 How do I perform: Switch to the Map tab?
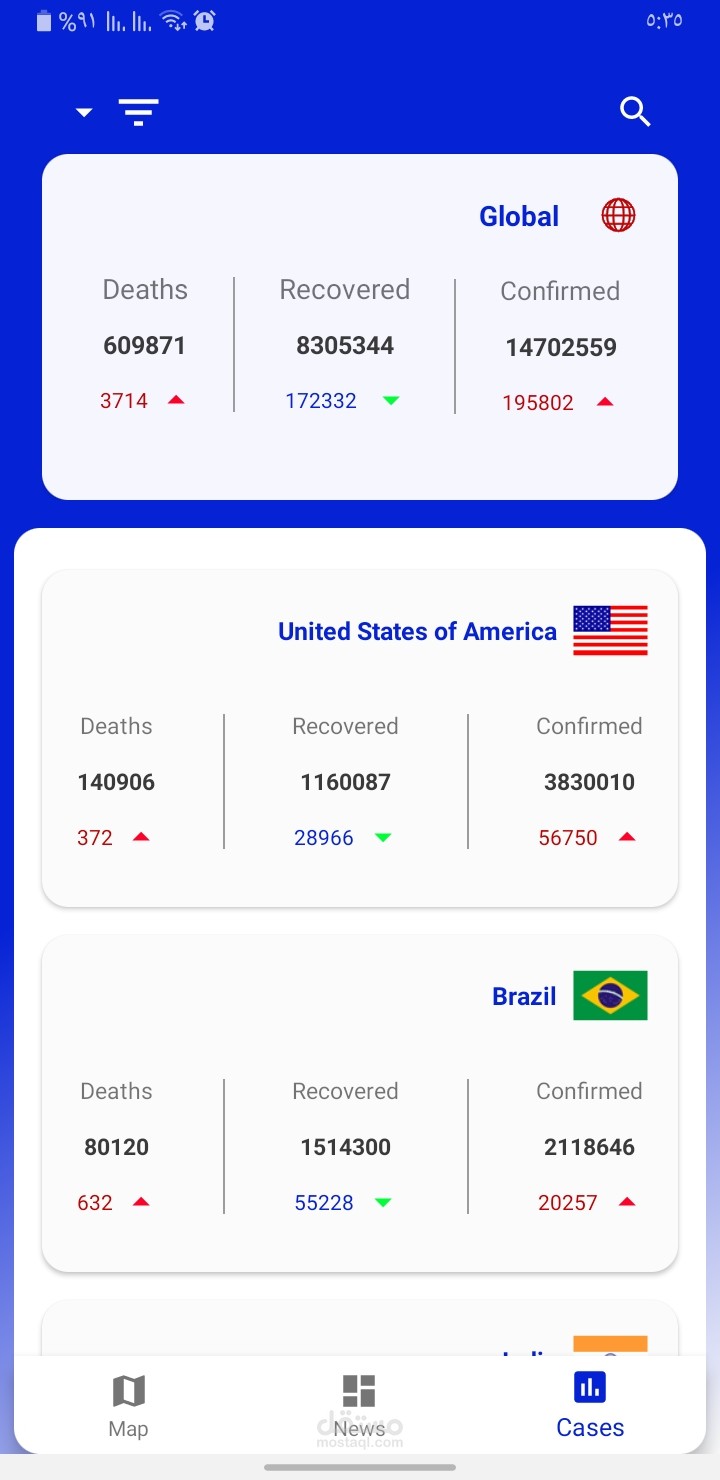point(128,1405)
